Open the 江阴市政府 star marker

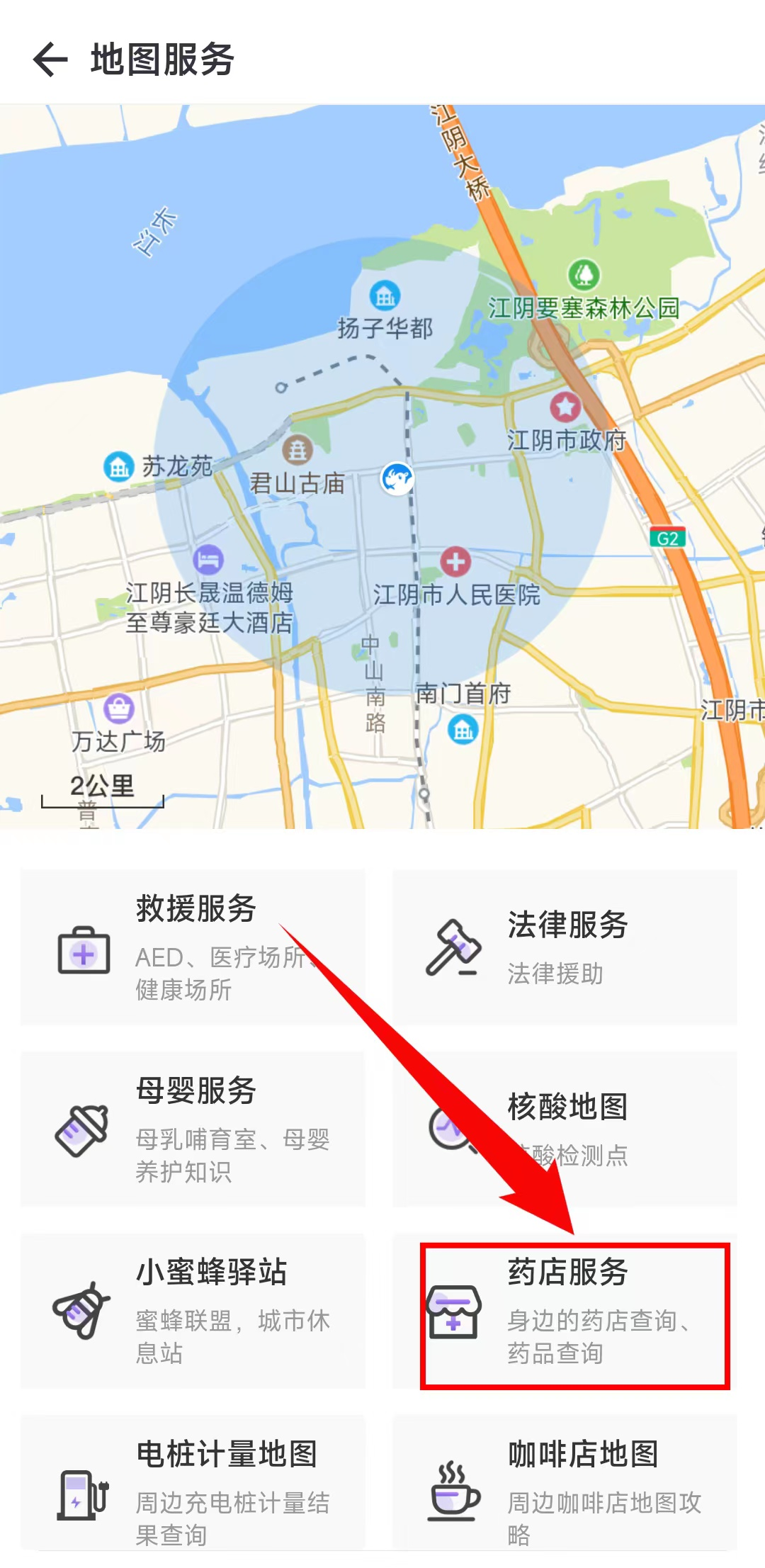click(565, 407)
